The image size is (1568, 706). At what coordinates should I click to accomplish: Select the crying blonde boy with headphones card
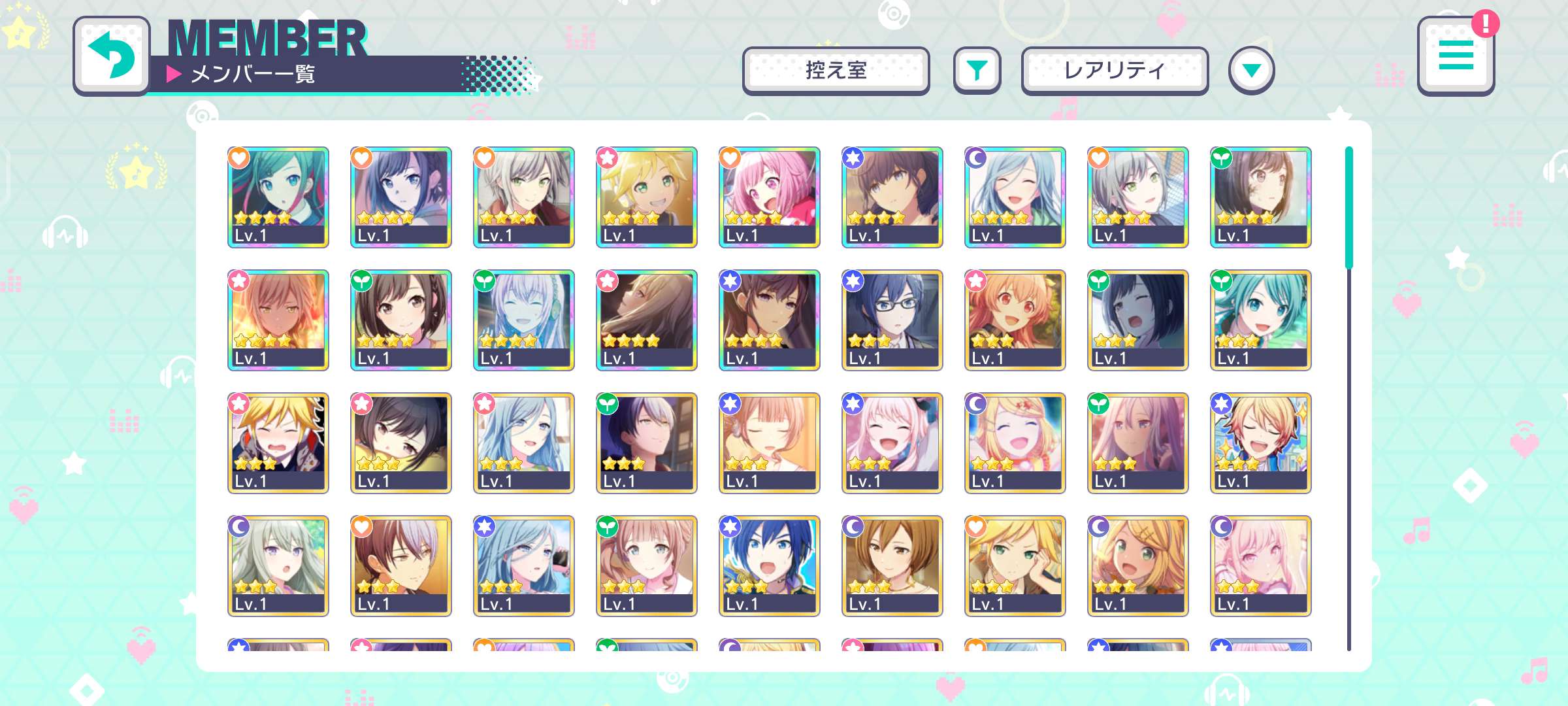point(278,443)
